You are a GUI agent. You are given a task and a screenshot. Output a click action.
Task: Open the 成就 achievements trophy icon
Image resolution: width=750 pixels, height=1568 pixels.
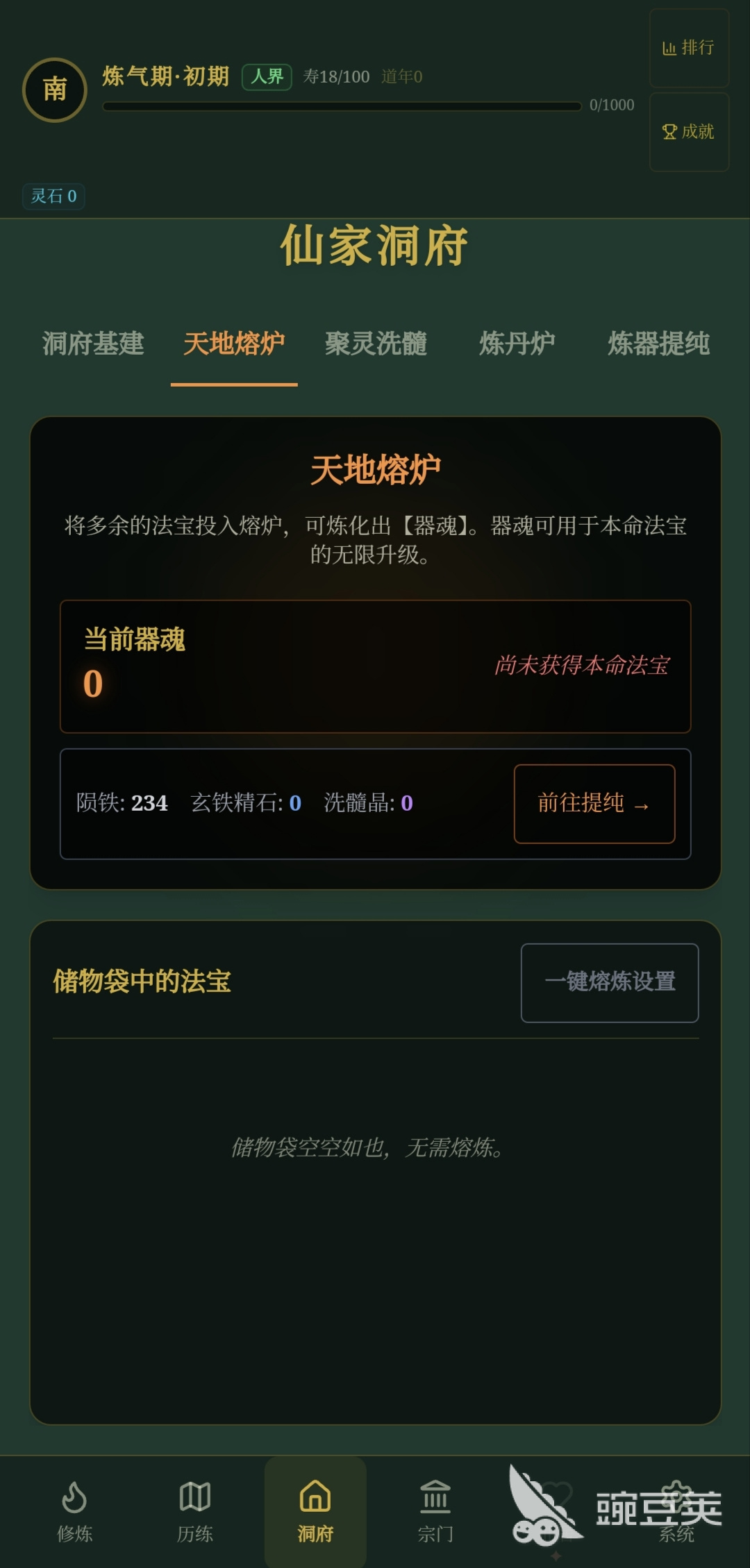[x=688, y=132]
